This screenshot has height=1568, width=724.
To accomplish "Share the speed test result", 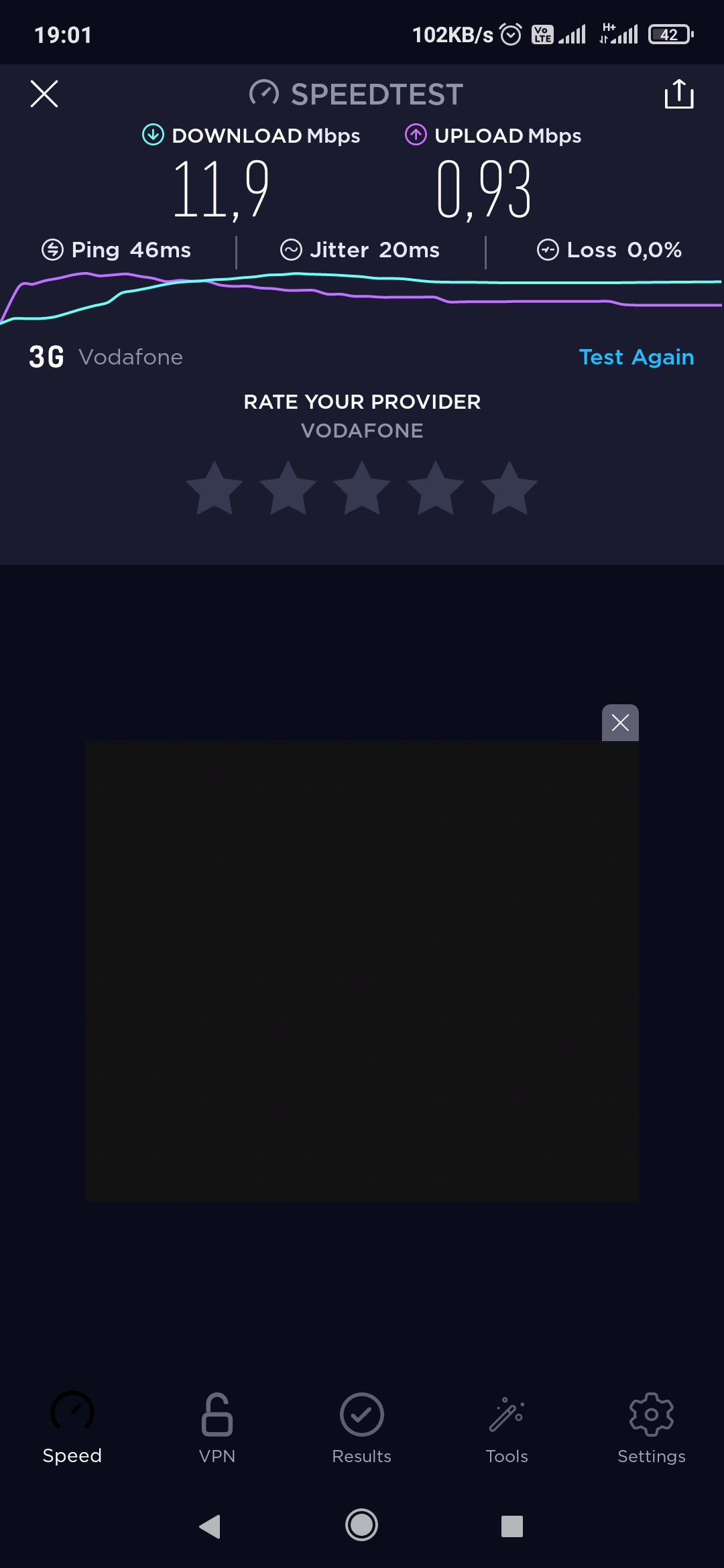I will (679, 94).
